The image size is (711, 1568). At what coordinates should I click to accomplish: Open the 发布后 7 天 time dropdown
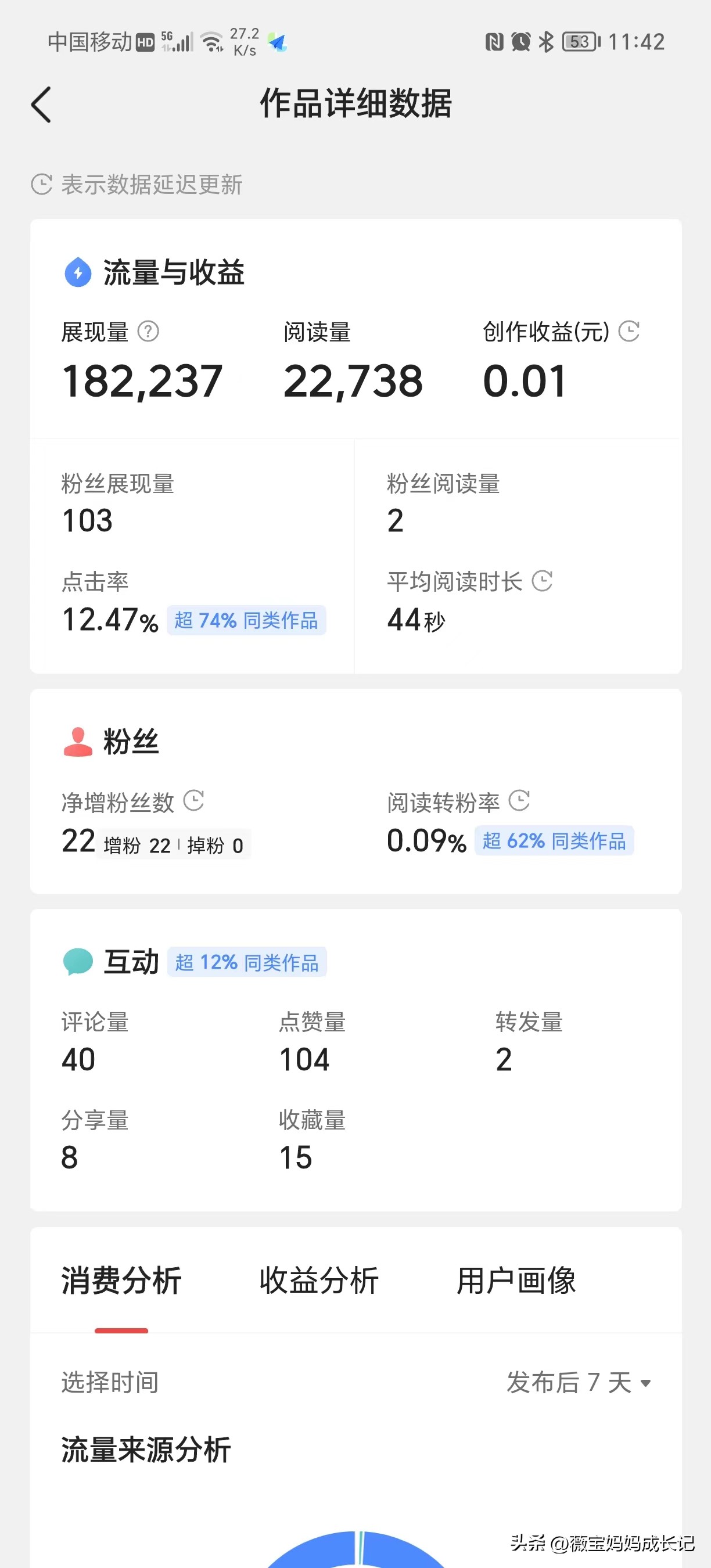pyautogui.click(x=579, y=1382)
